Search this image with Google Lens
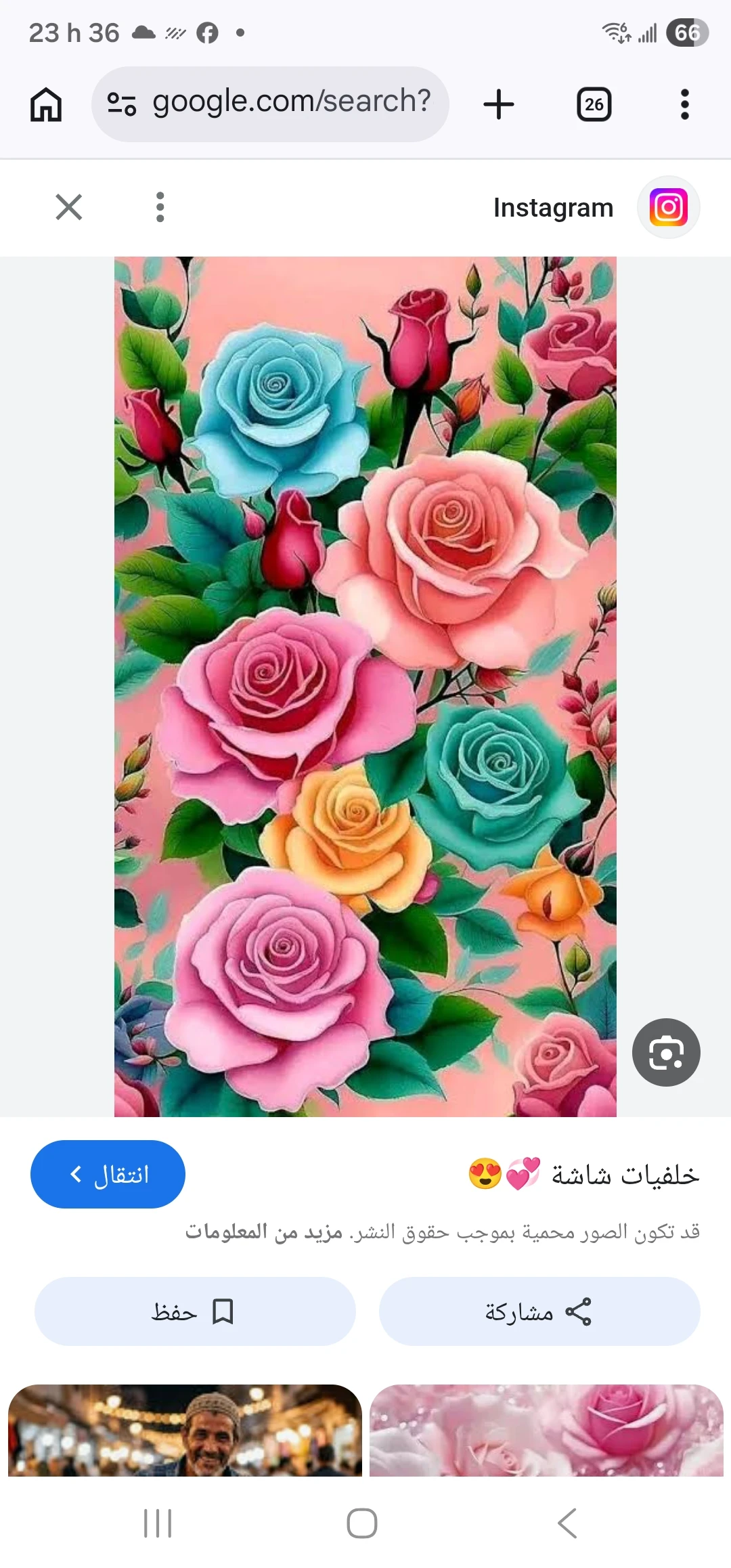Screen dimensions: 731x1568 (666, 1052)
